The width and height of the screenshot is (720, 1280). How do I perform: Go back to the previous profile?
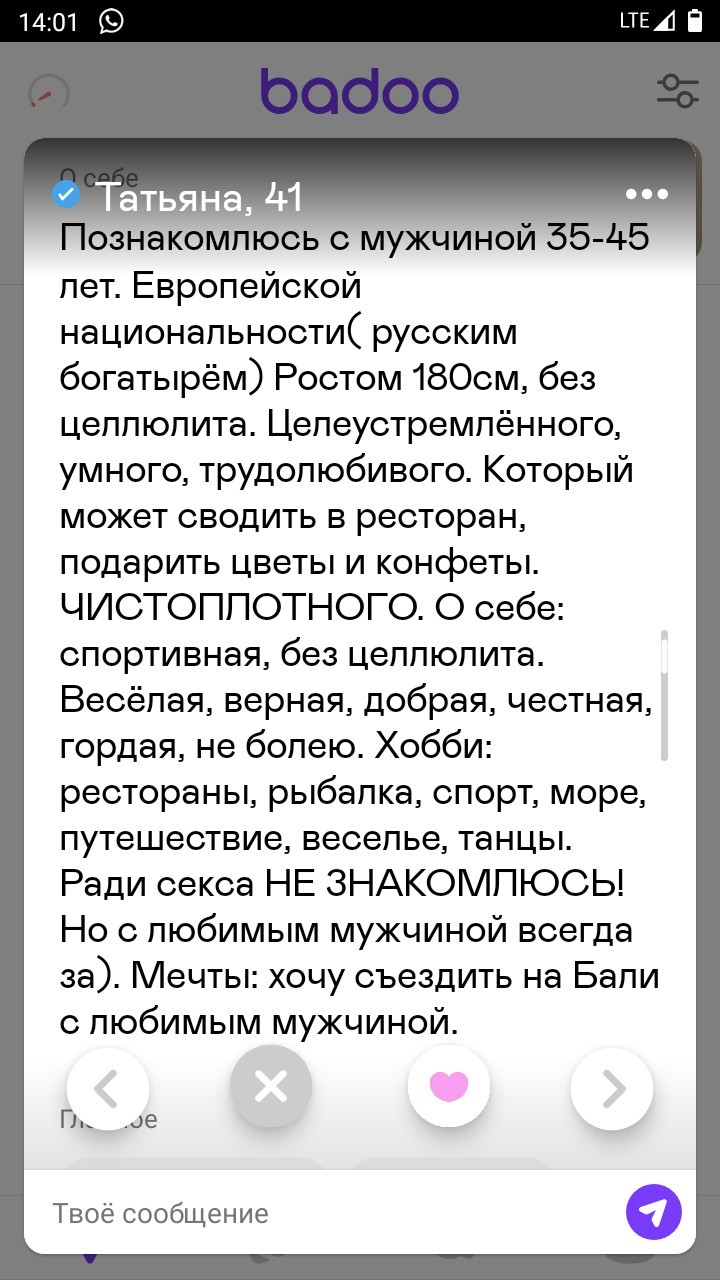pos(108,1088)
